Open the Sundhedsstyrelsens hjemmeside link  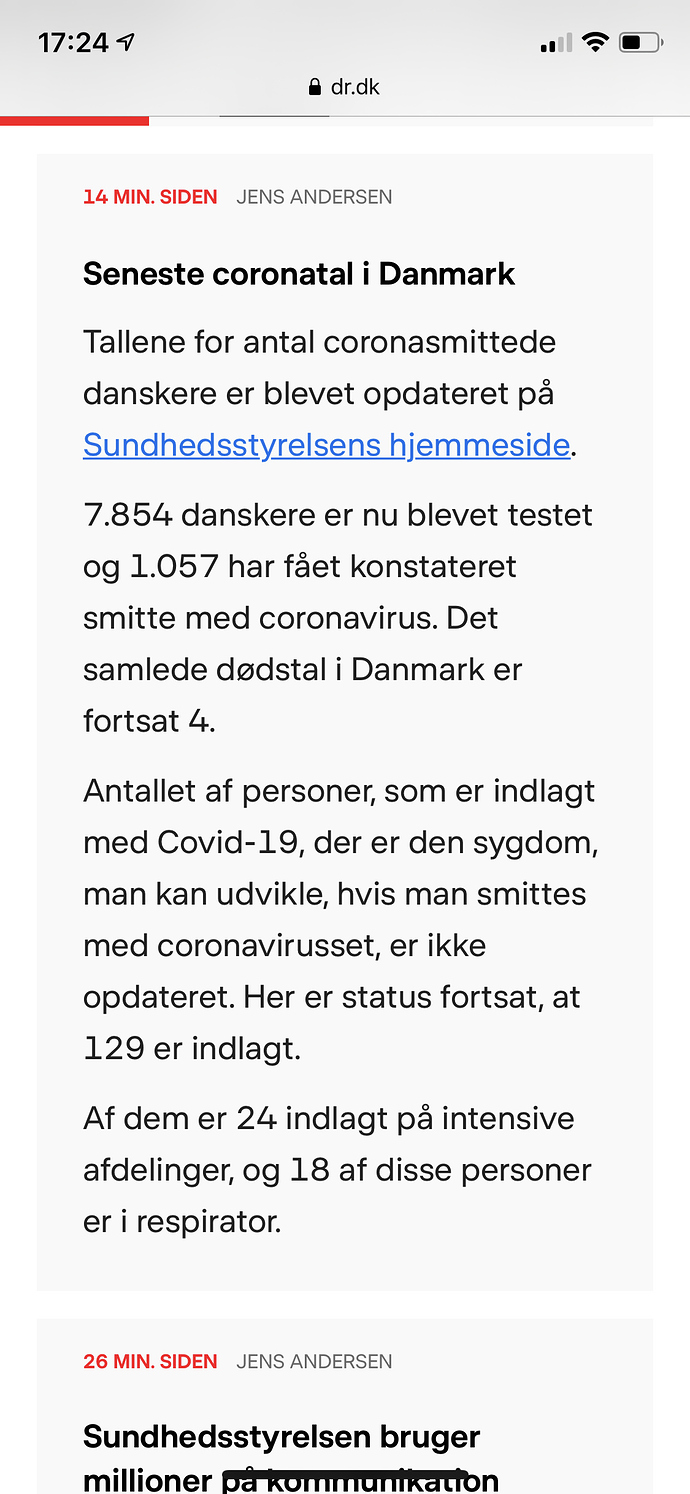[326, 445]
